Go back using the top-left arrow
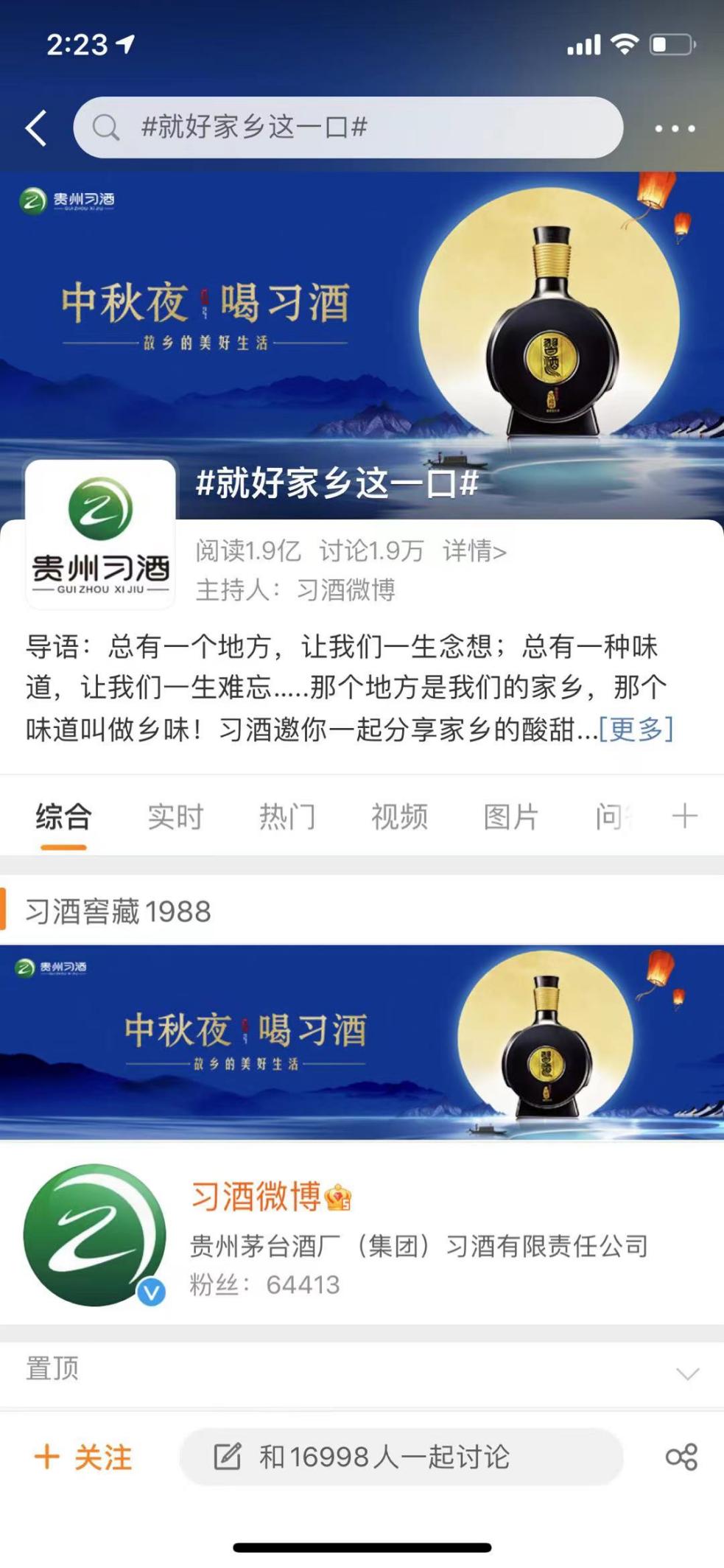 37,128
